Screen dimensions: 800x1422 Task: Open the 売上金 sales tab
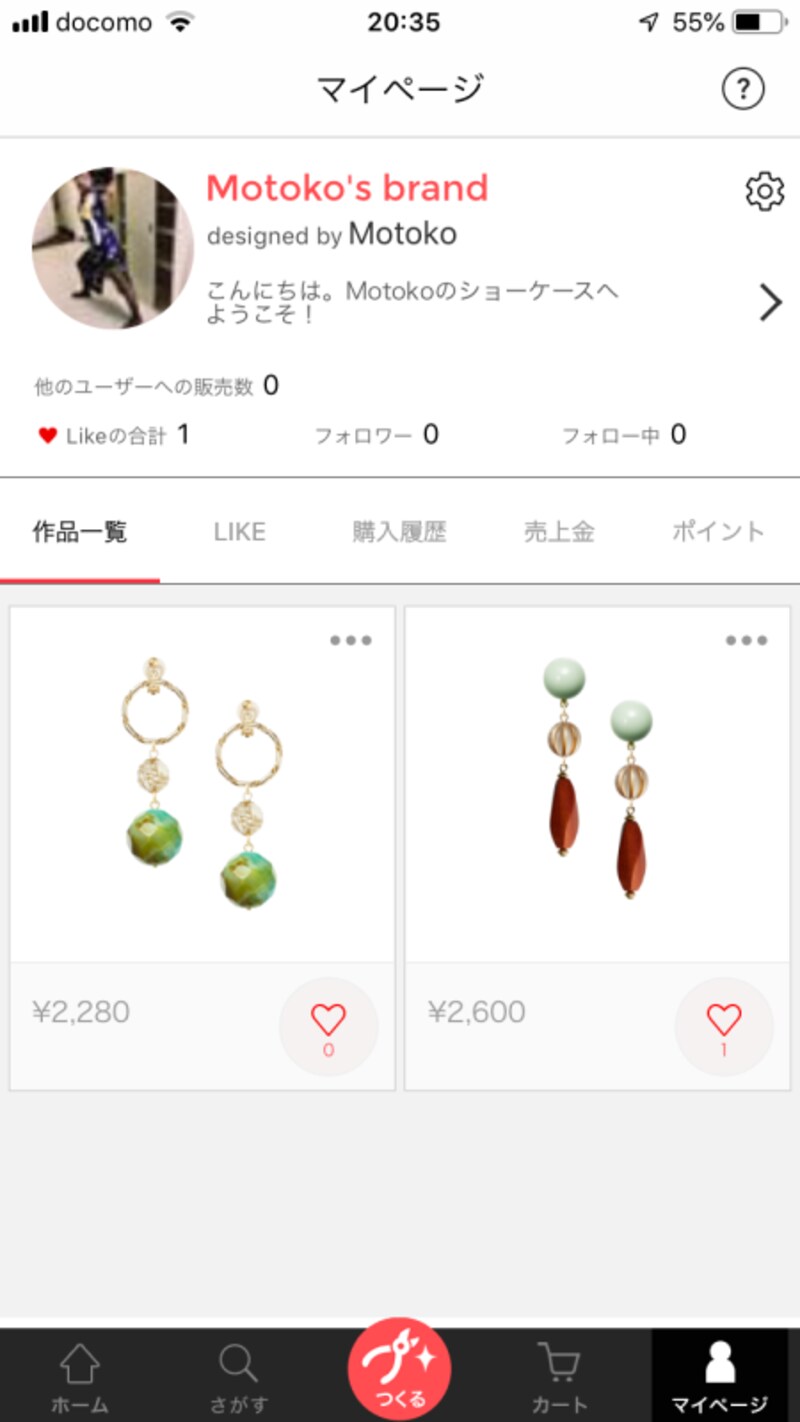pyautogui.click(x=558, y=531)
